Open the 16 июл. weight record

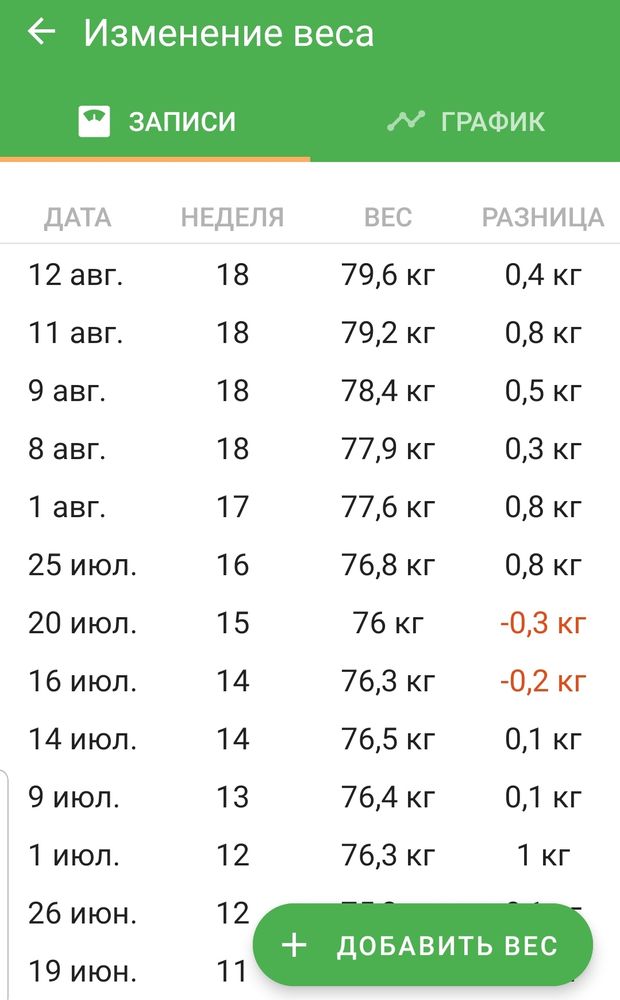(310, 681)
